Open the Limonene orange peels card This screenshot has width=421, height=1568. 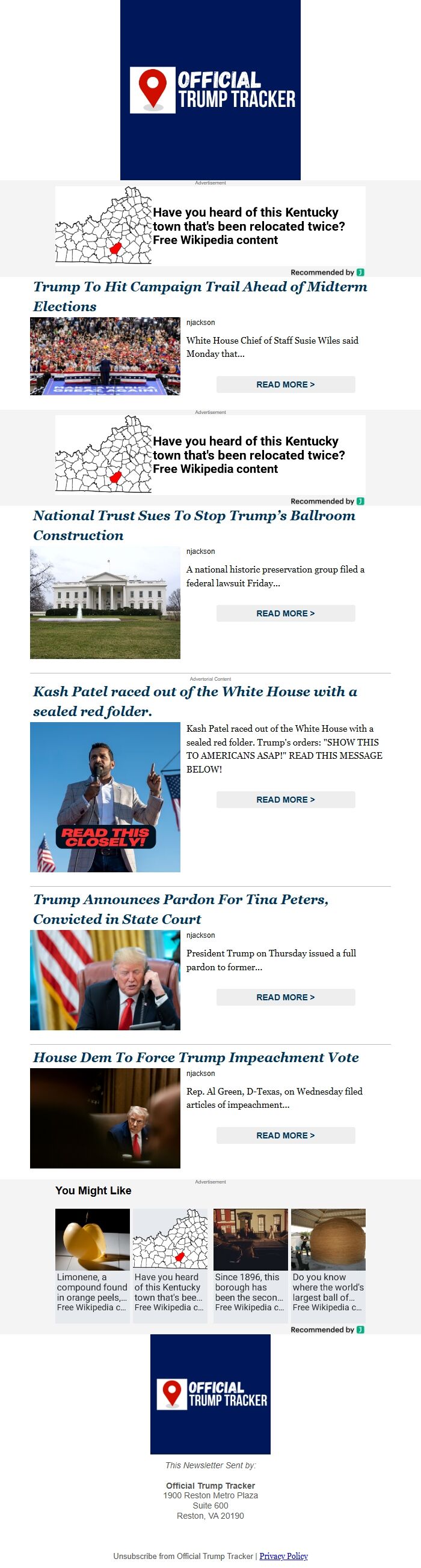(92, 1260)
